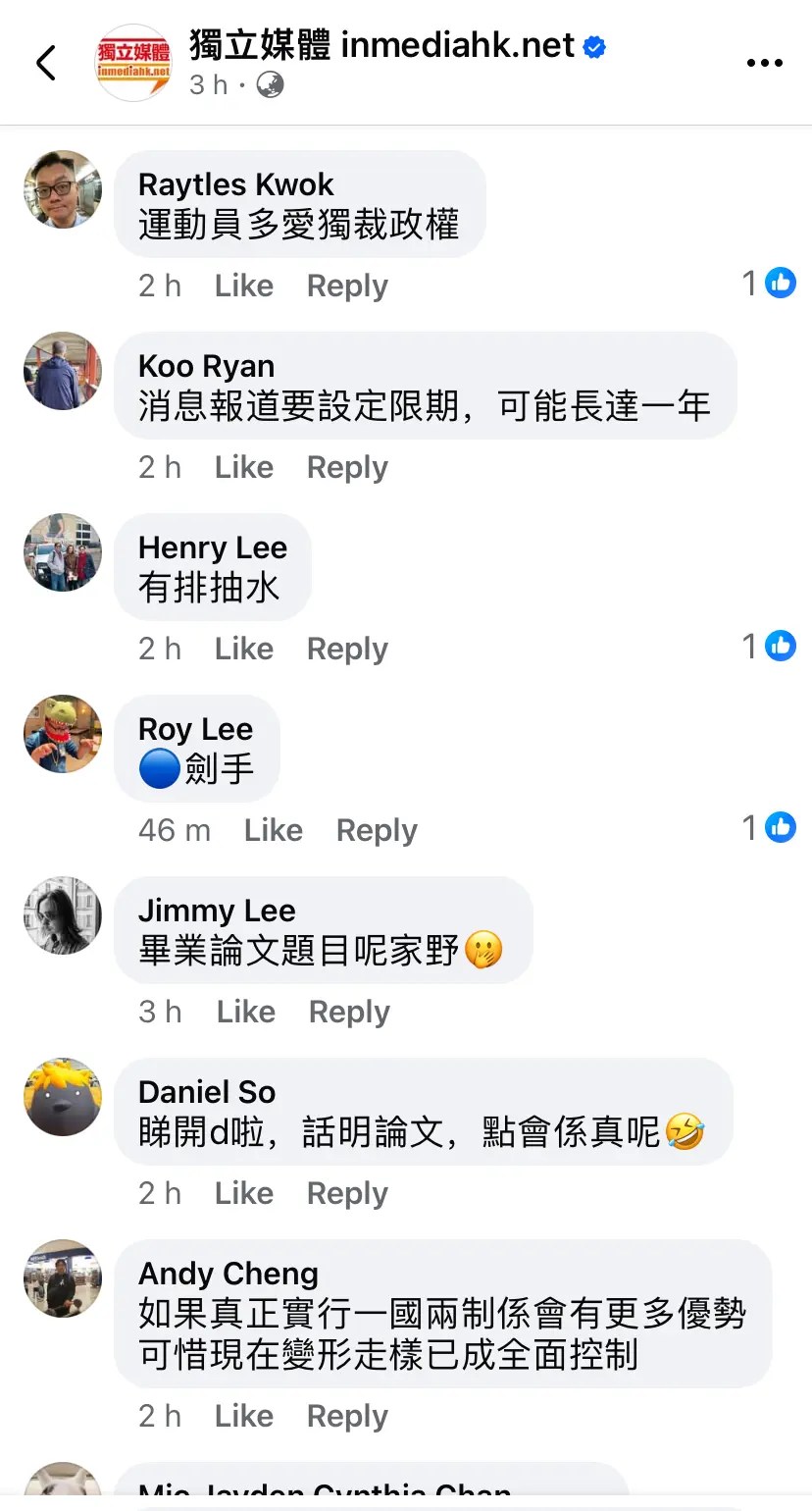The width and height of the screenshot is (812, 1511).
Task: Reply to Raytles Kwok's comment
Action: click(x=347, y=286)
